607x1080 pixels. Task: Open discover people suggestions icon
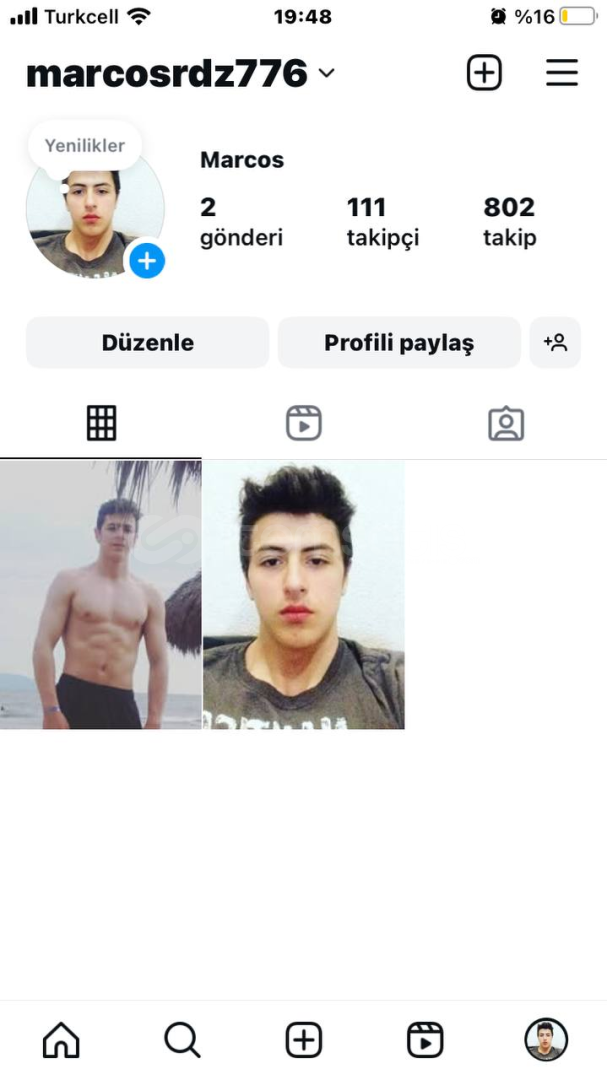coord(555,343)
